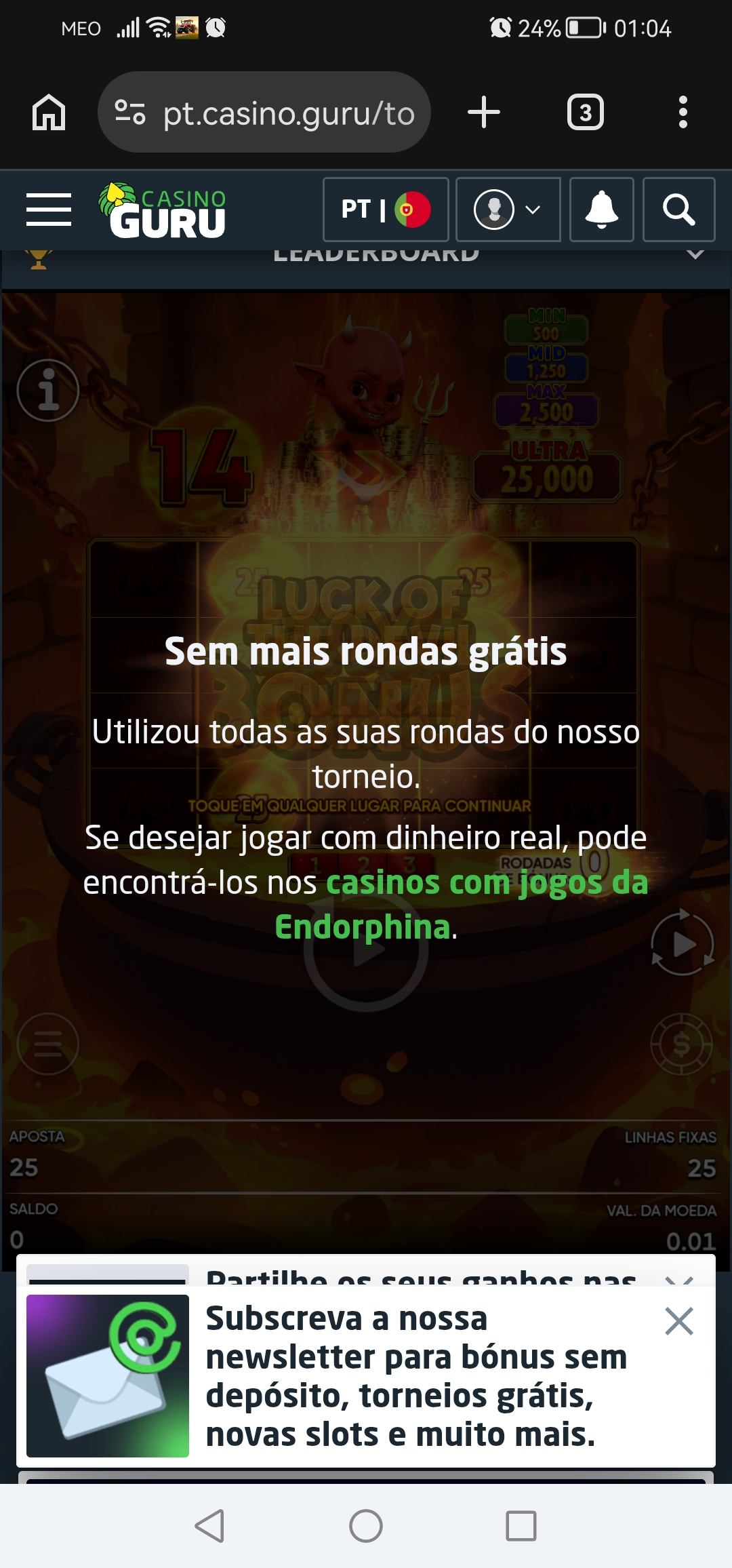Open the Casino Guru hamburger menu
Viewport: 732px width, 1568px height.
[x=49, y=209]
